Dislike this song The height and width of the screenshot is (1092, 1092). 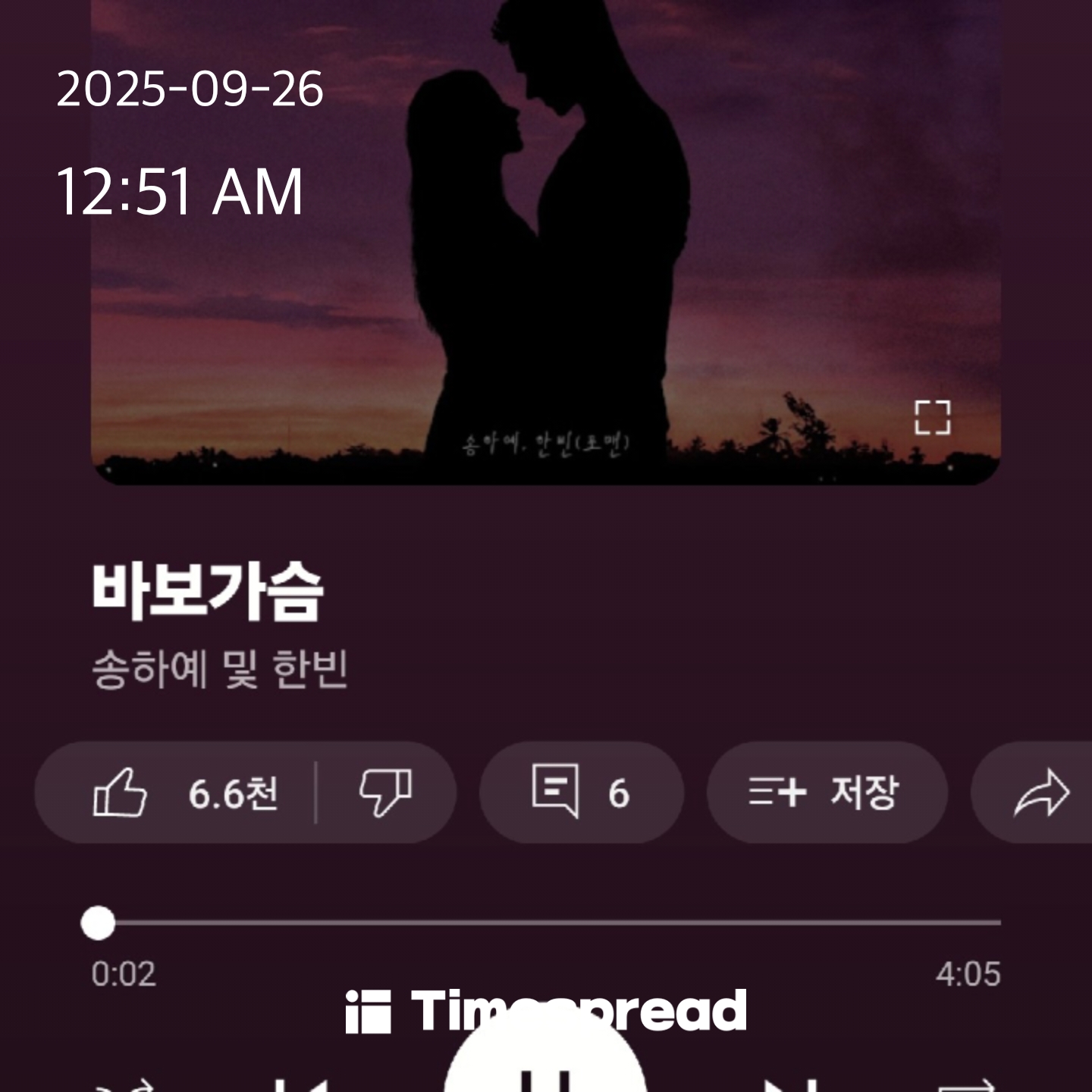pos(385,792)
